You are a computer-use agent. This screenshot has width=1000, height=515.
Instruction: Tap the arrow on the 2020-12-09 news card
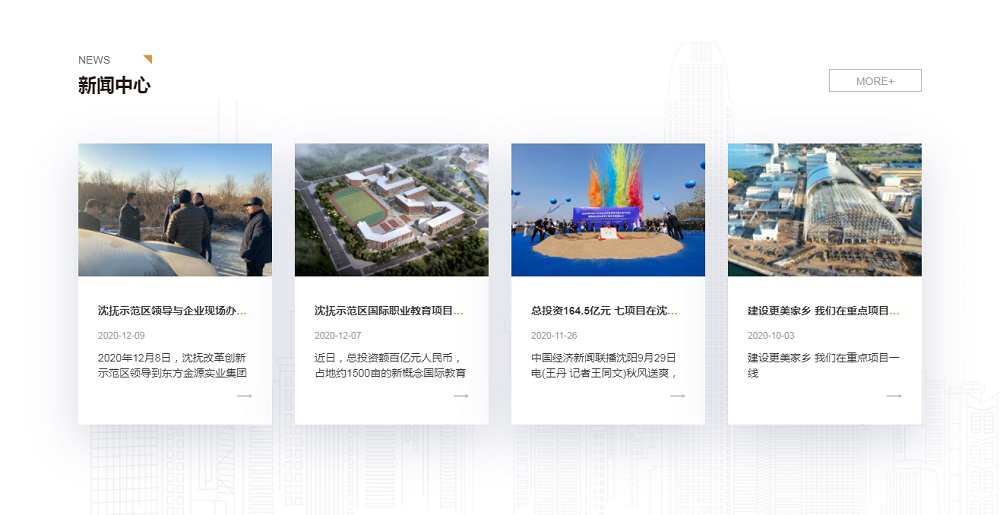point(244,396)
